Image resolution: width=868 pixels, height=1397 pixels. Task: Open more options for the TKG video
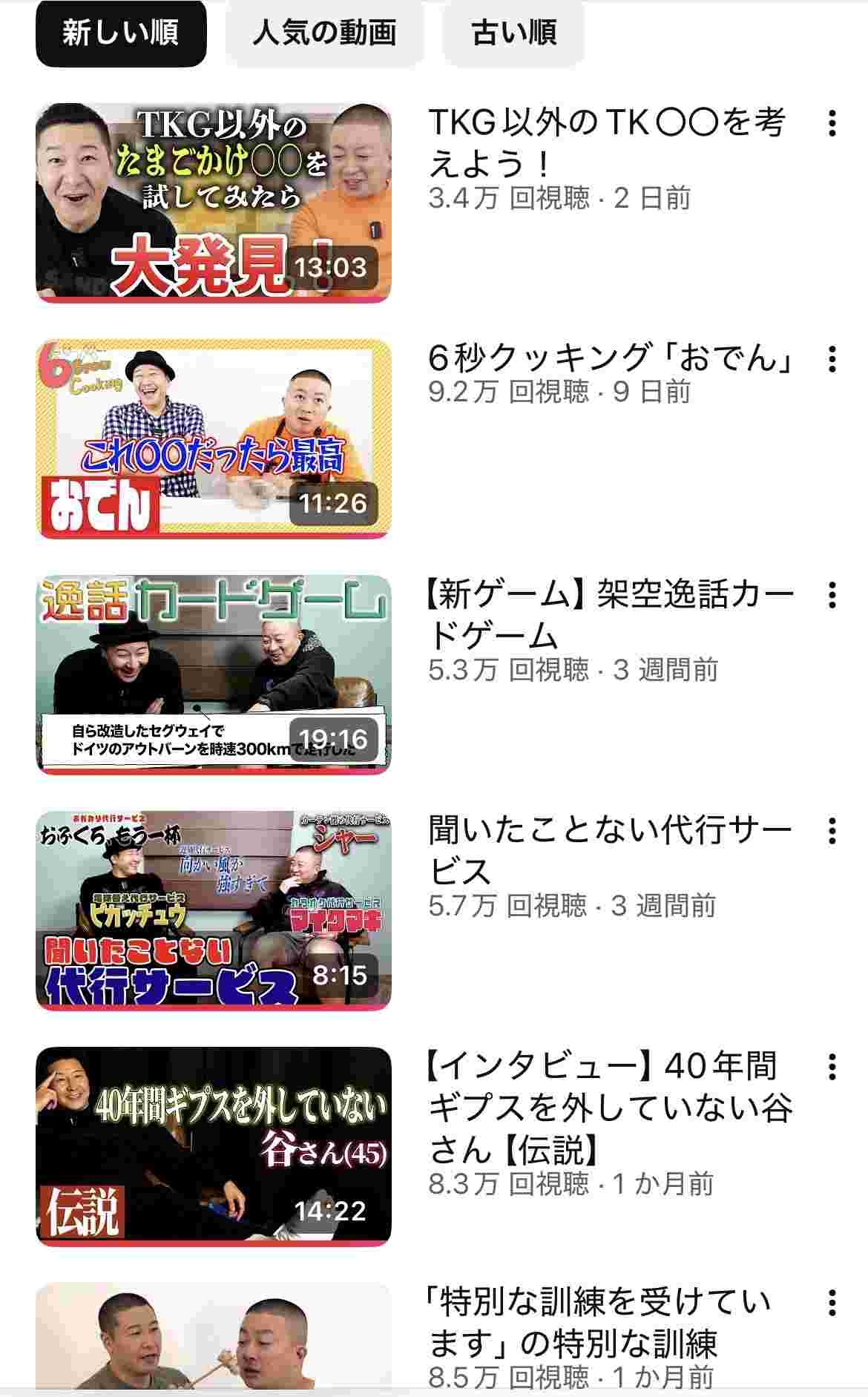point(832,123)
